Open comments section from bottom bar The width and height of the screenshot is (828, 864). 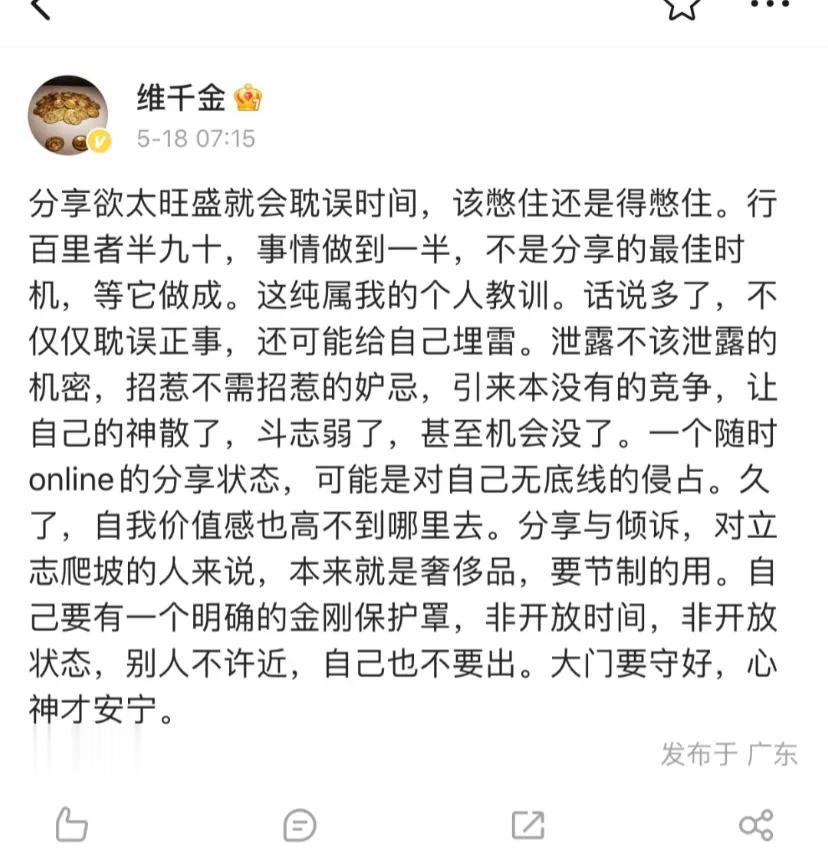296,823
